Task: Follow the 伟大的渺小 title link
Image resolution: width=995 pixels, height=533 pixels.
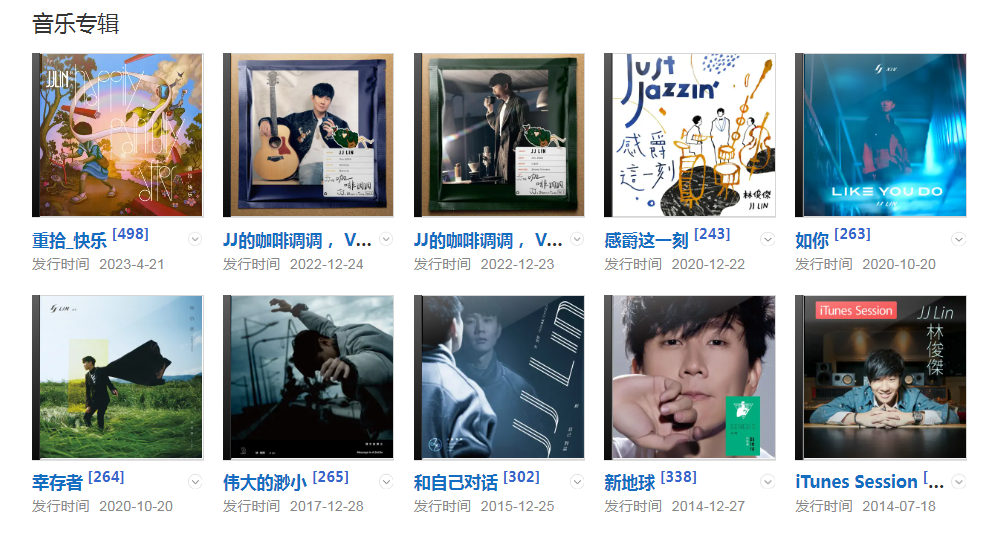Action: click(x=265, y=483)
